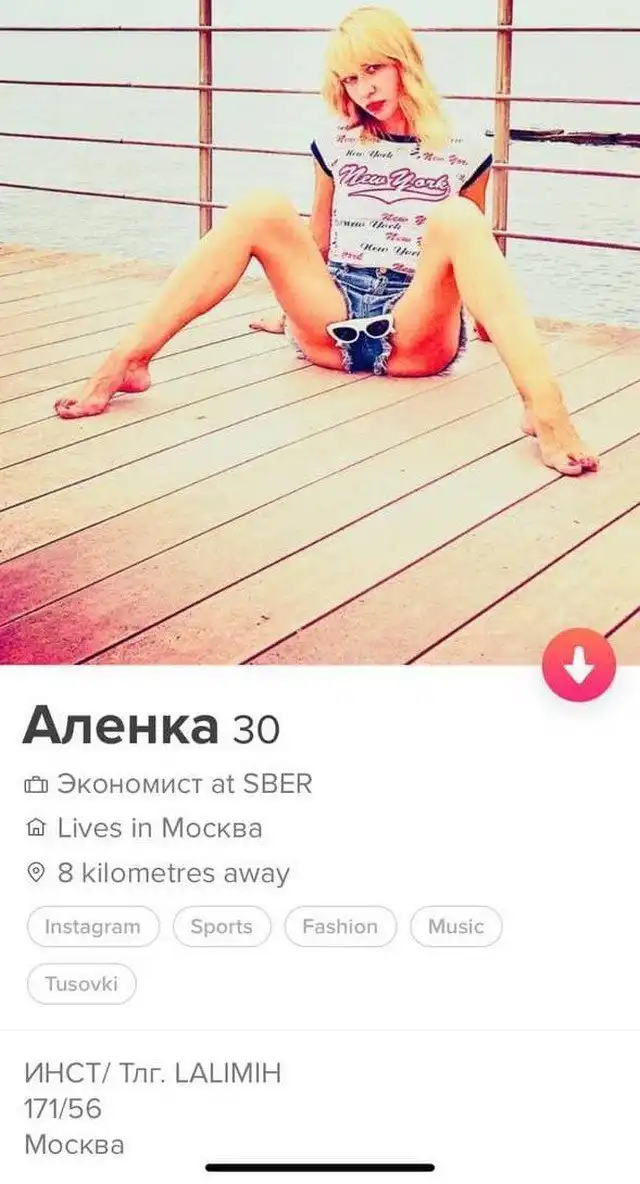The height and width of the screenshot is (1184, 640).
Task: Tap the Instagram interest chip
Action: (92, 926)
